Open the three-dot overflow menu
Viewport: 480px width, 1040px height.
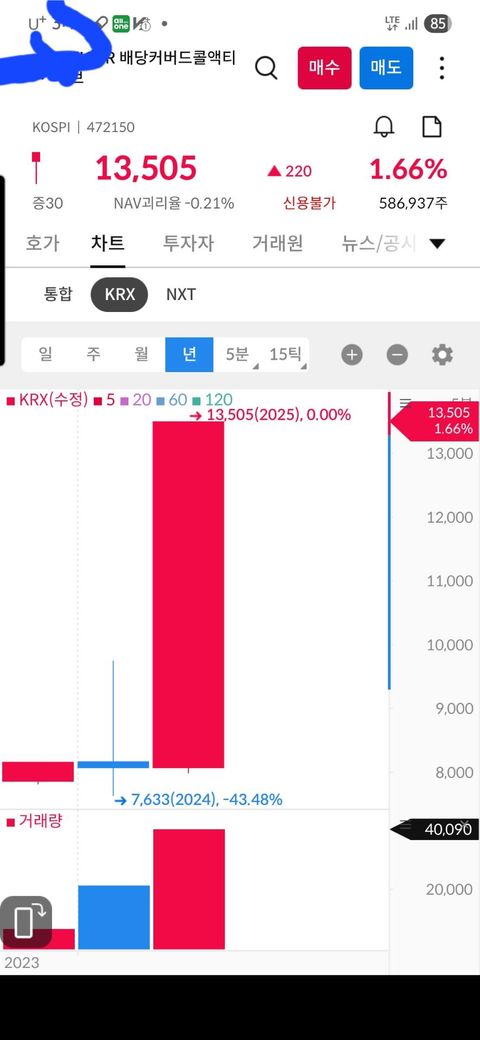pos(442,68)
